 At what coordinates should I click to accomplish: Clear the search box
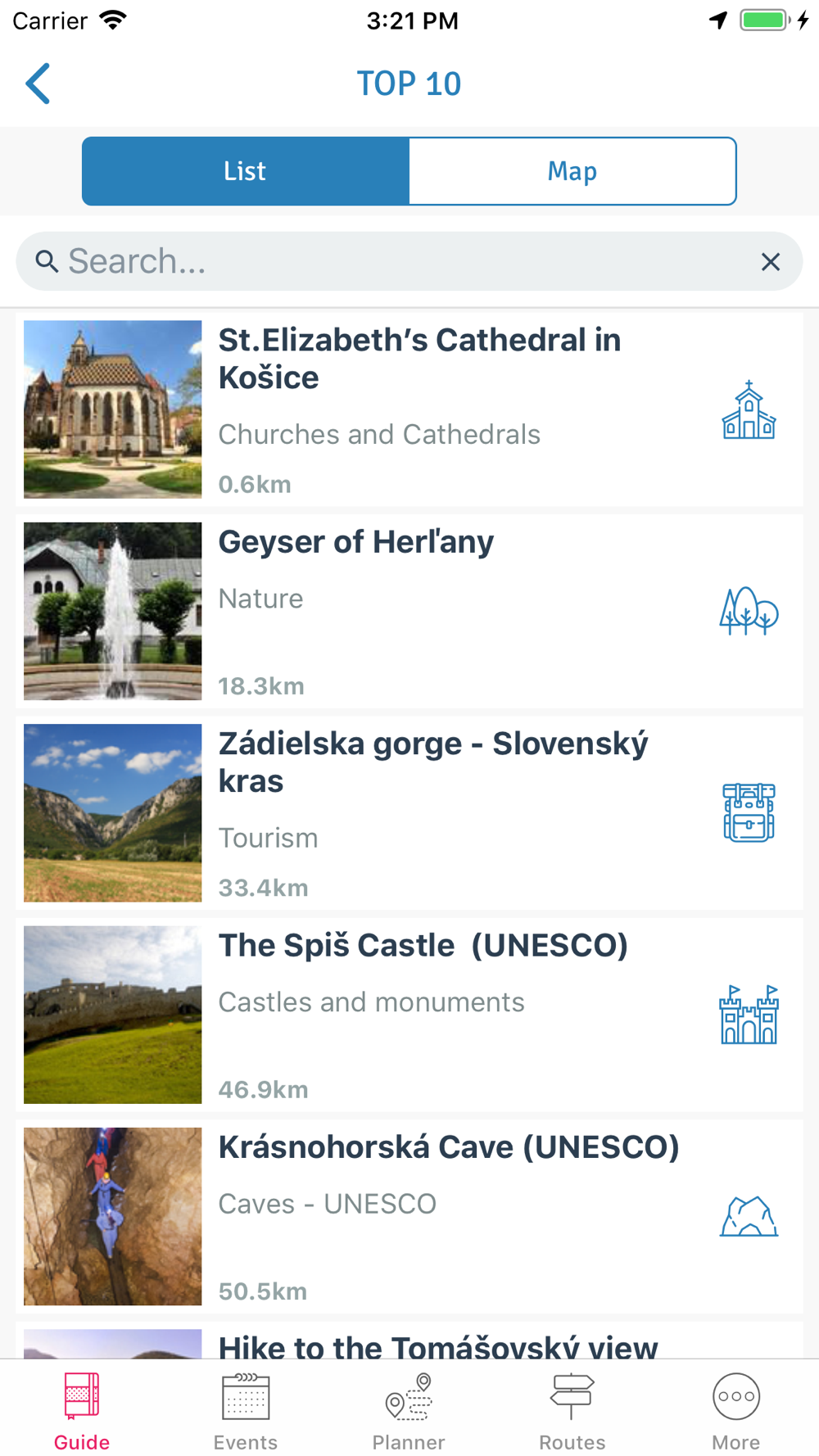[770, 262]
